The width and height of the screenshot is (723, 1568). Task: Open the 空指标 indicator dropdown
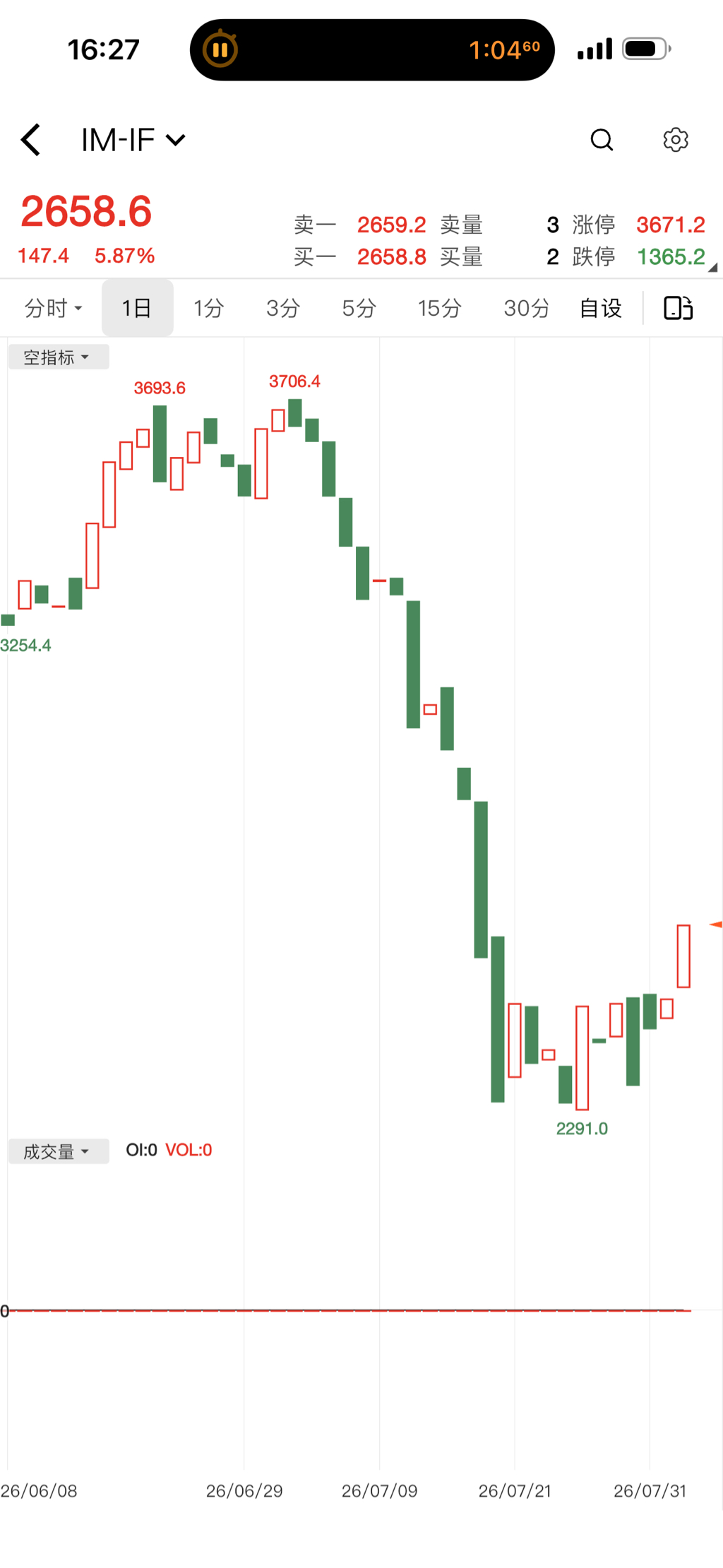tap(59, 357)
